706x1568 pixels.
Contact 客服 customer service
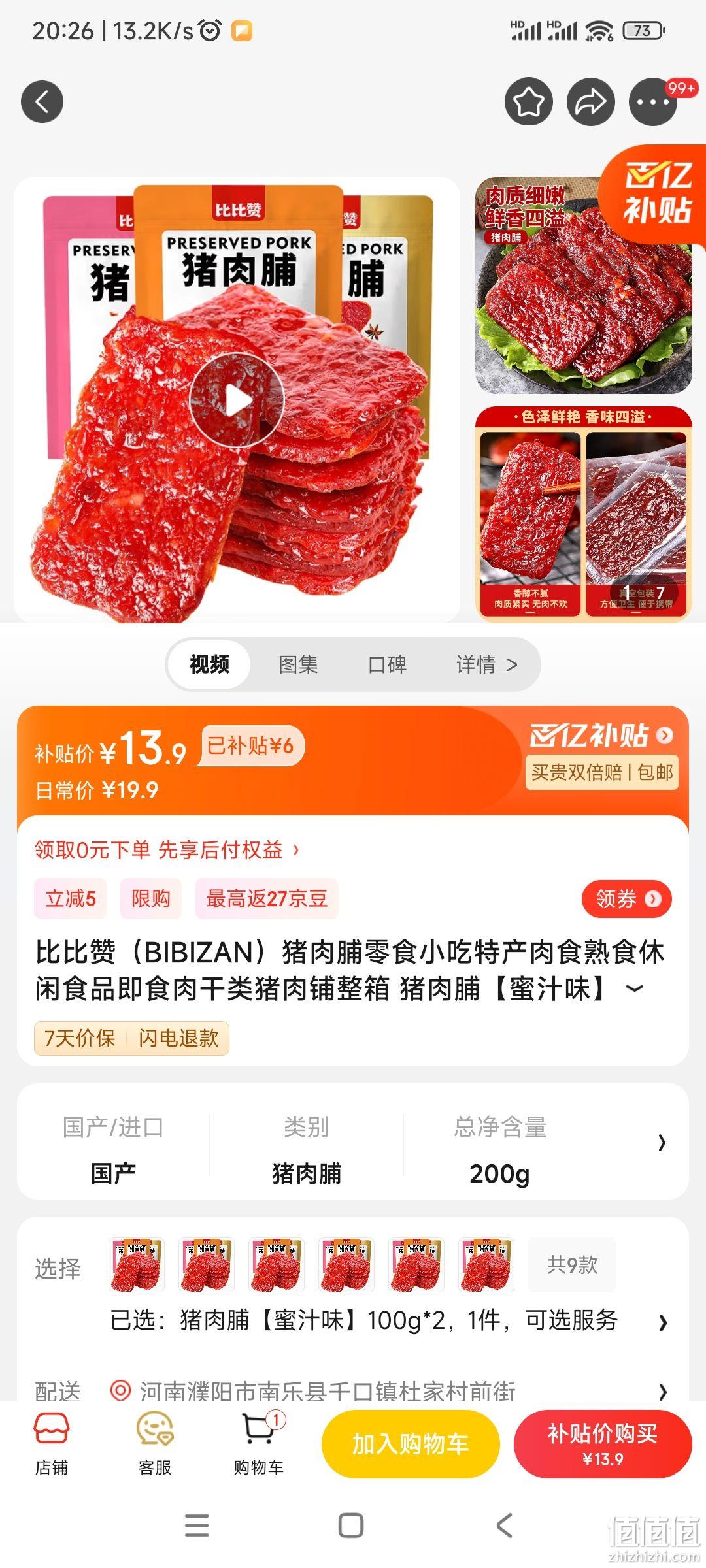[x=155, y=1445]
